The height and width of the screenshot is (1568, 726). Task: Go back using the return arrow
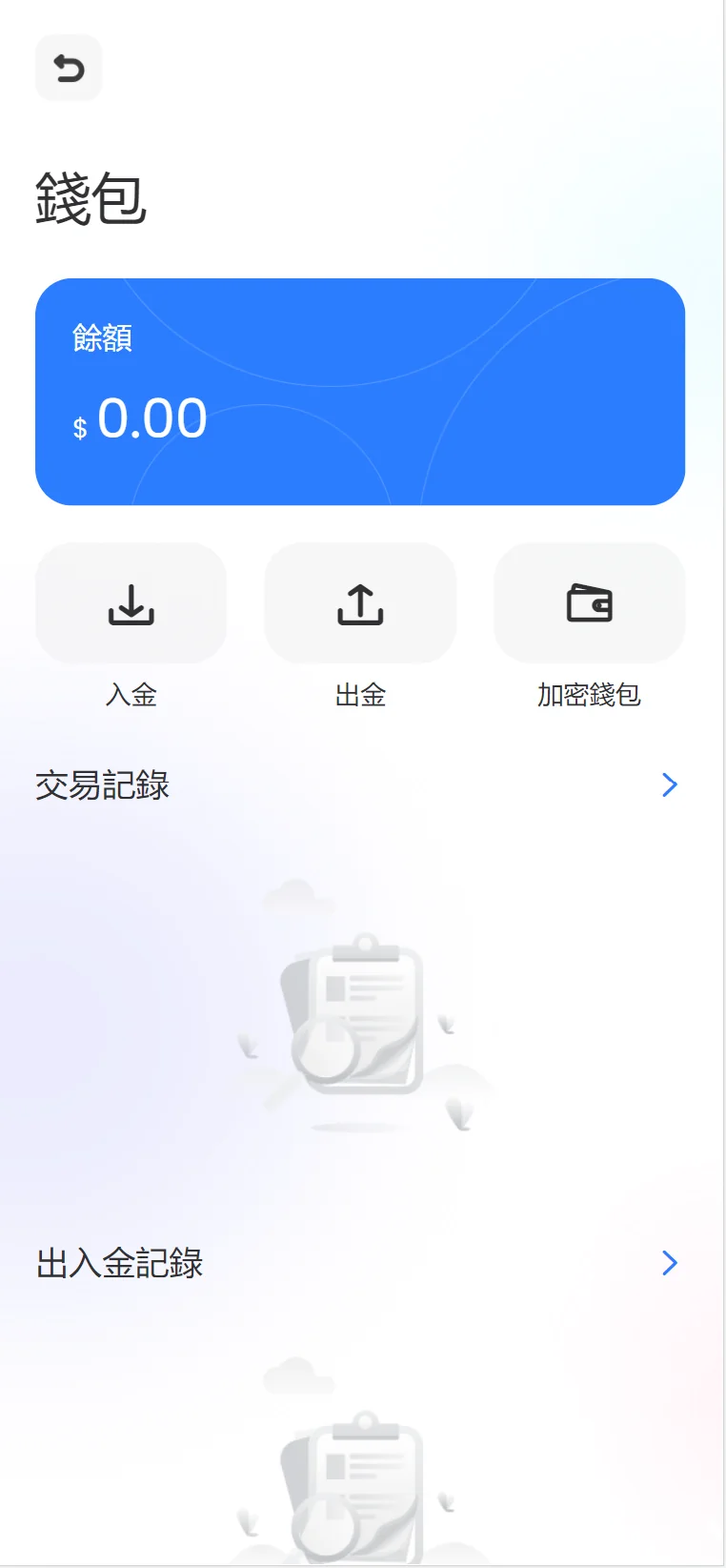click(69, 69)
